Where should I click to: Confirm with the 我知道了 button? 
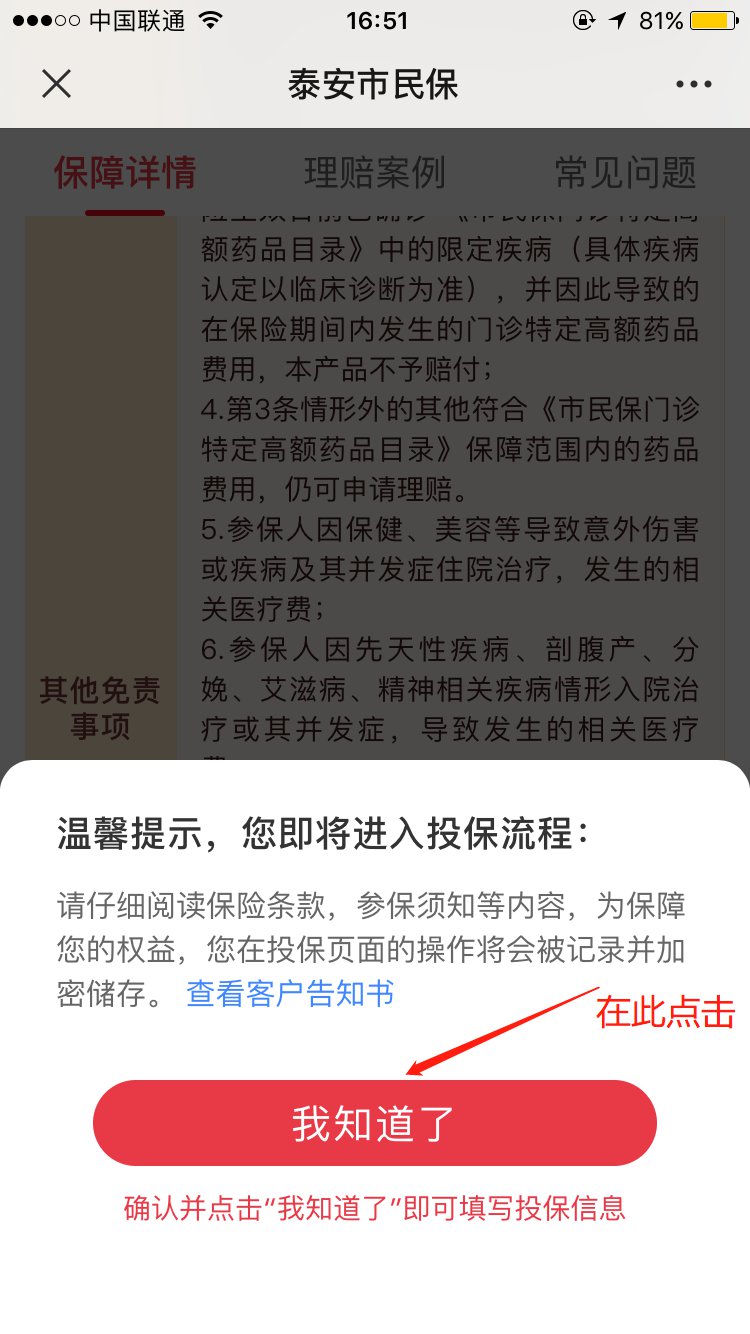[374, 1123]
